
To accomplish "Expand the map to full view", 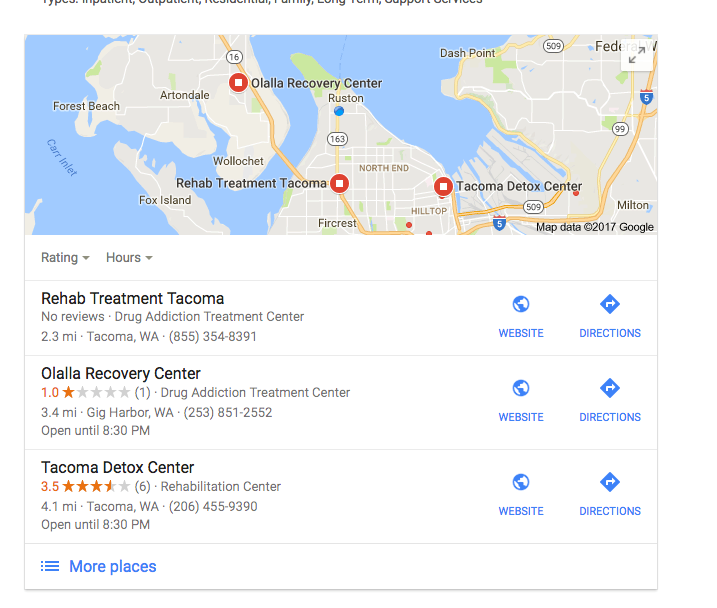I will 634,57.
